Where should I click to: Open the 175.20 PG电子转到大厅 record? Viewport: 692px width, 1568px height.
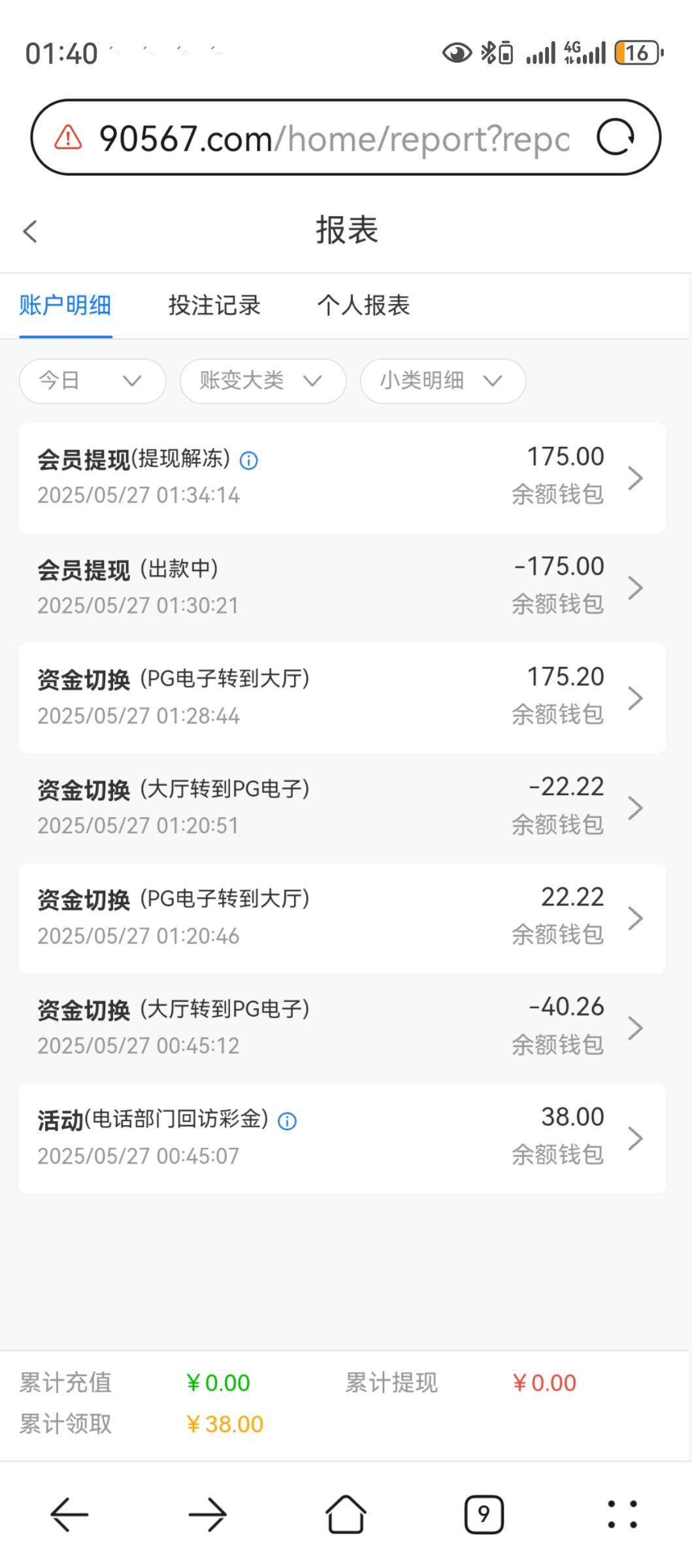[x=342, y=698]
